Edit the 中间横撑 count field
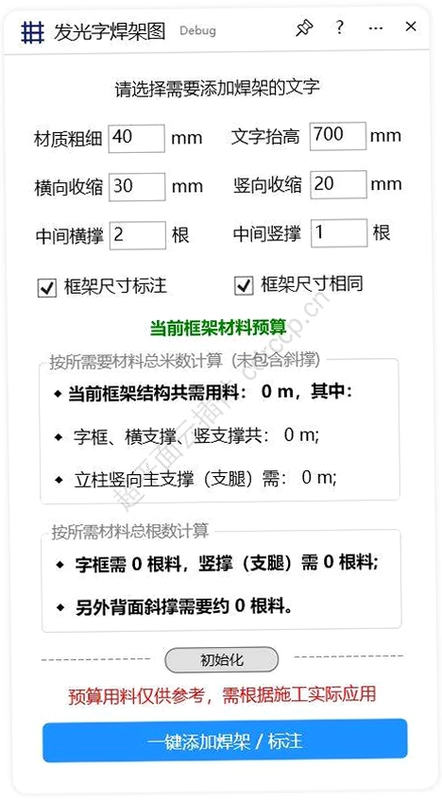The image size is (442, 800). tap(137, 235)
